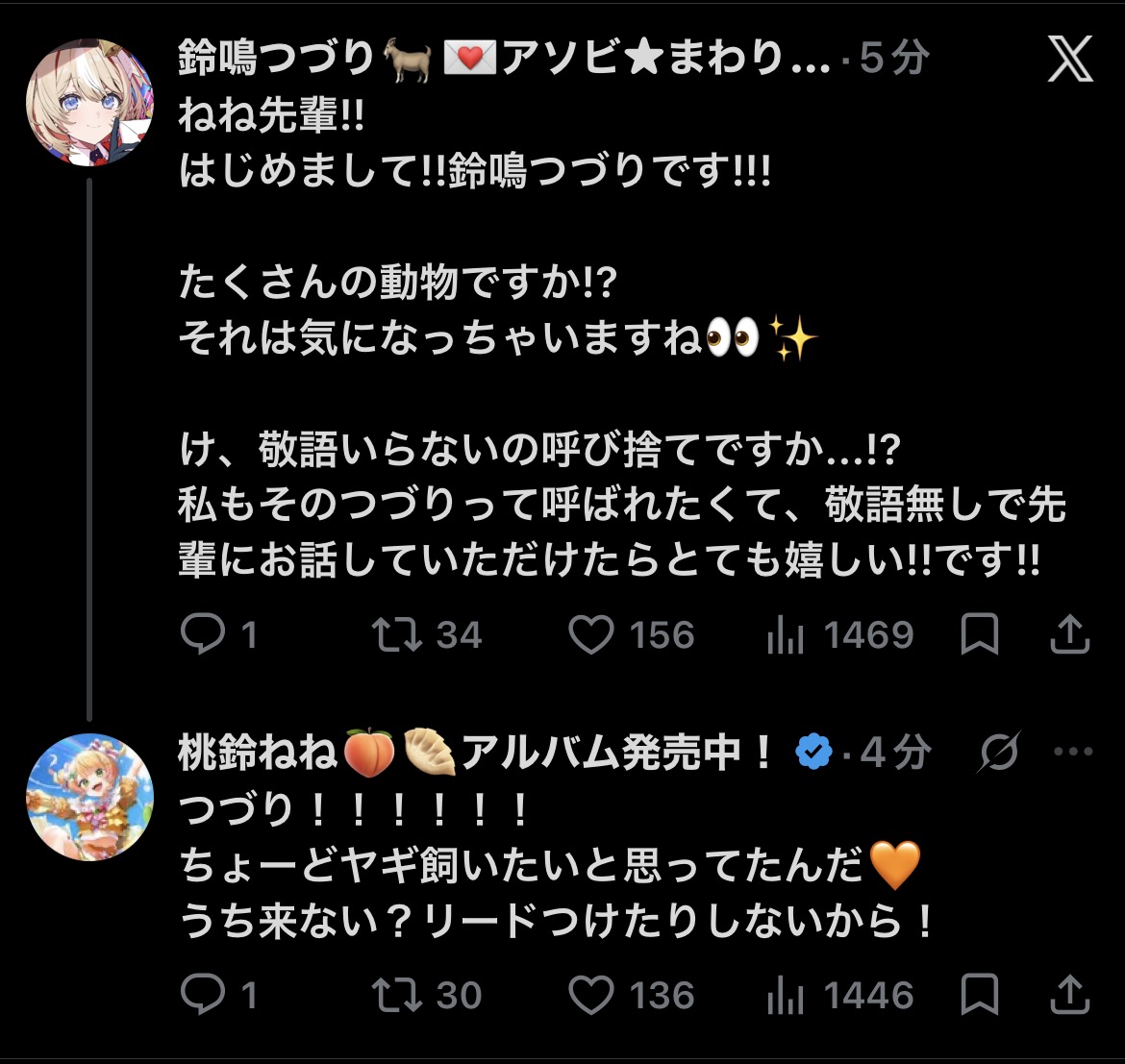
Task: Share 鈴鳴つづり's post
Action: tap(1070, 633)
